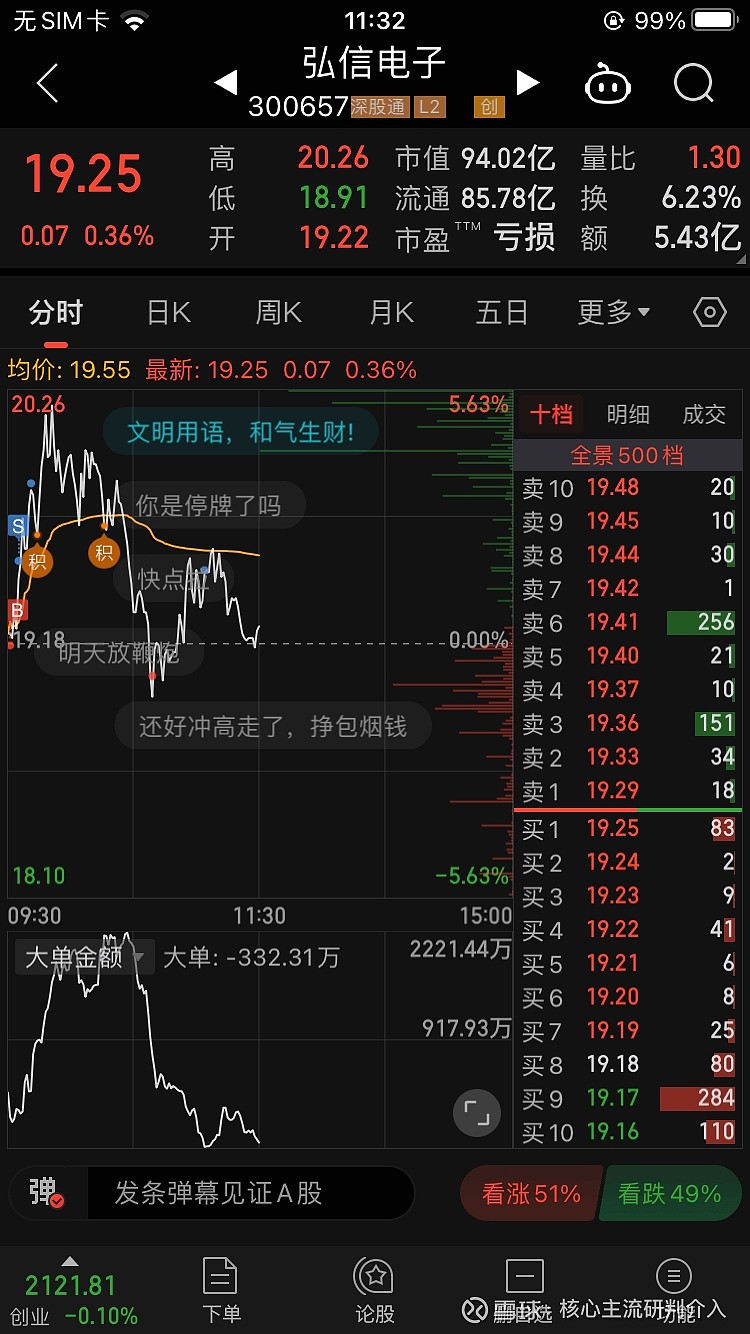Select the 月K chart tab
750x1334 pixels.
[391, 313]
